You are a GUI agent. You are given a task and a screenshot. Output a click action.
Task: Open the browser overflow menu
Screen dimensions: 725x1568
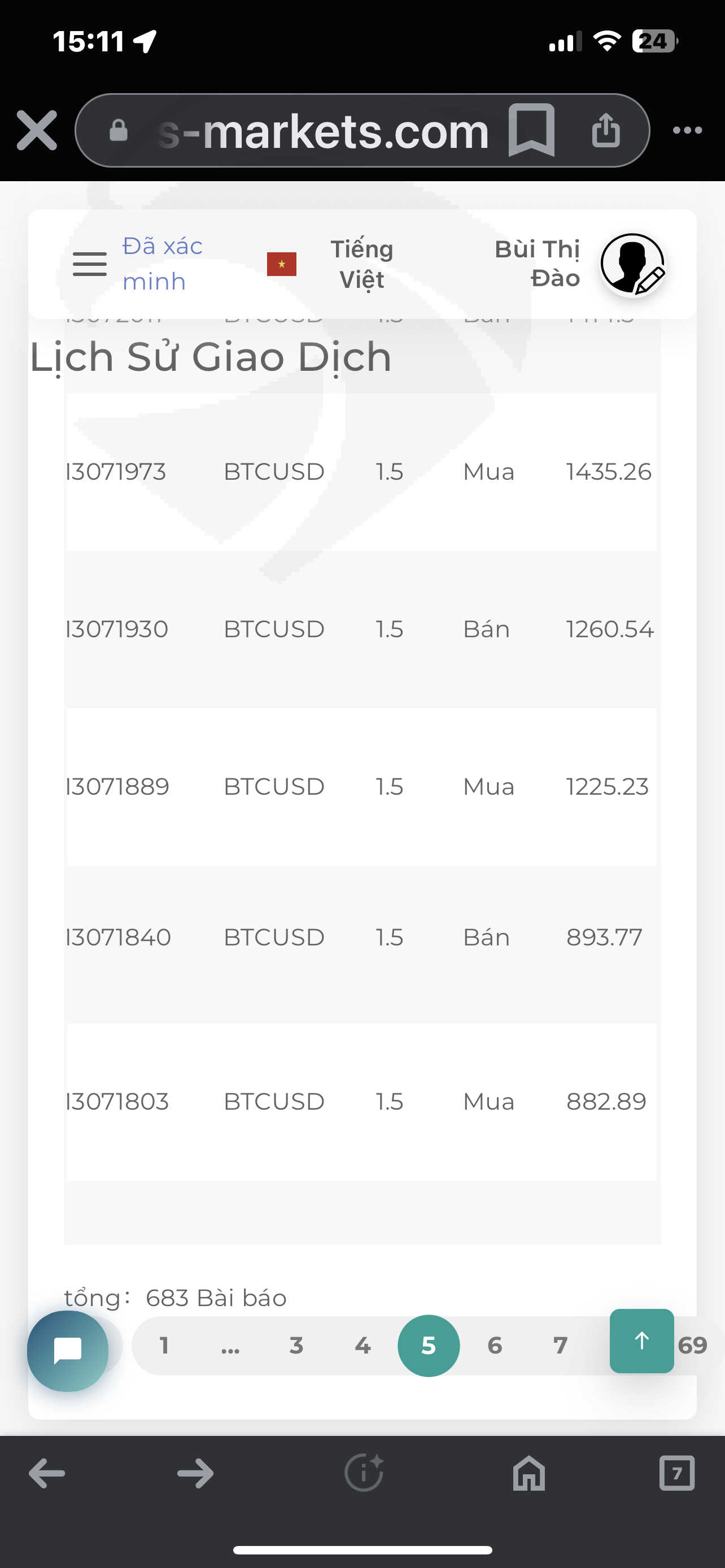[x=687, y=130]
